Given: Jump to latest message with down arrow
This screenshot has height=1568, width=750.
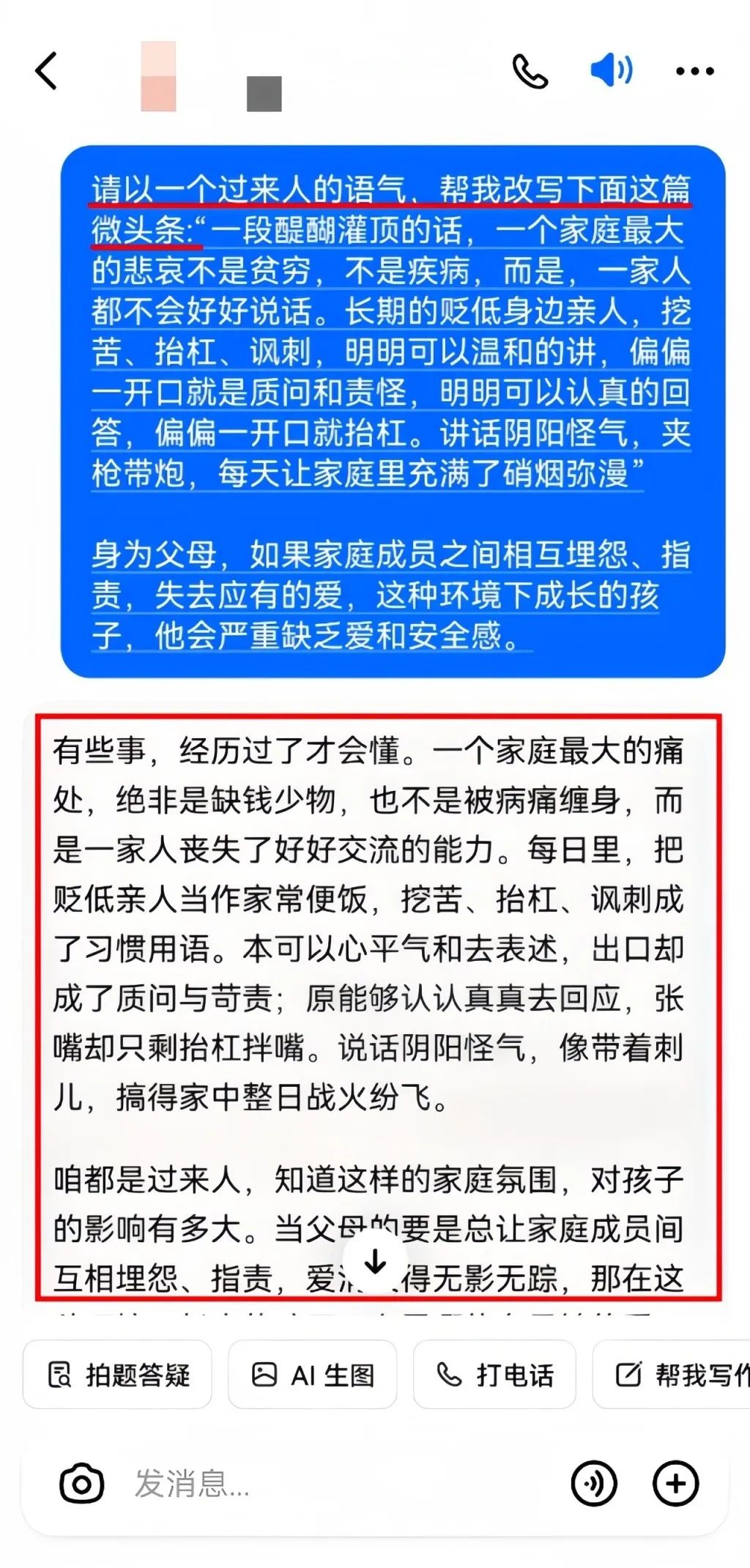Looking at the screenshot, I should pyautogui.click(x=376, y=1262).
